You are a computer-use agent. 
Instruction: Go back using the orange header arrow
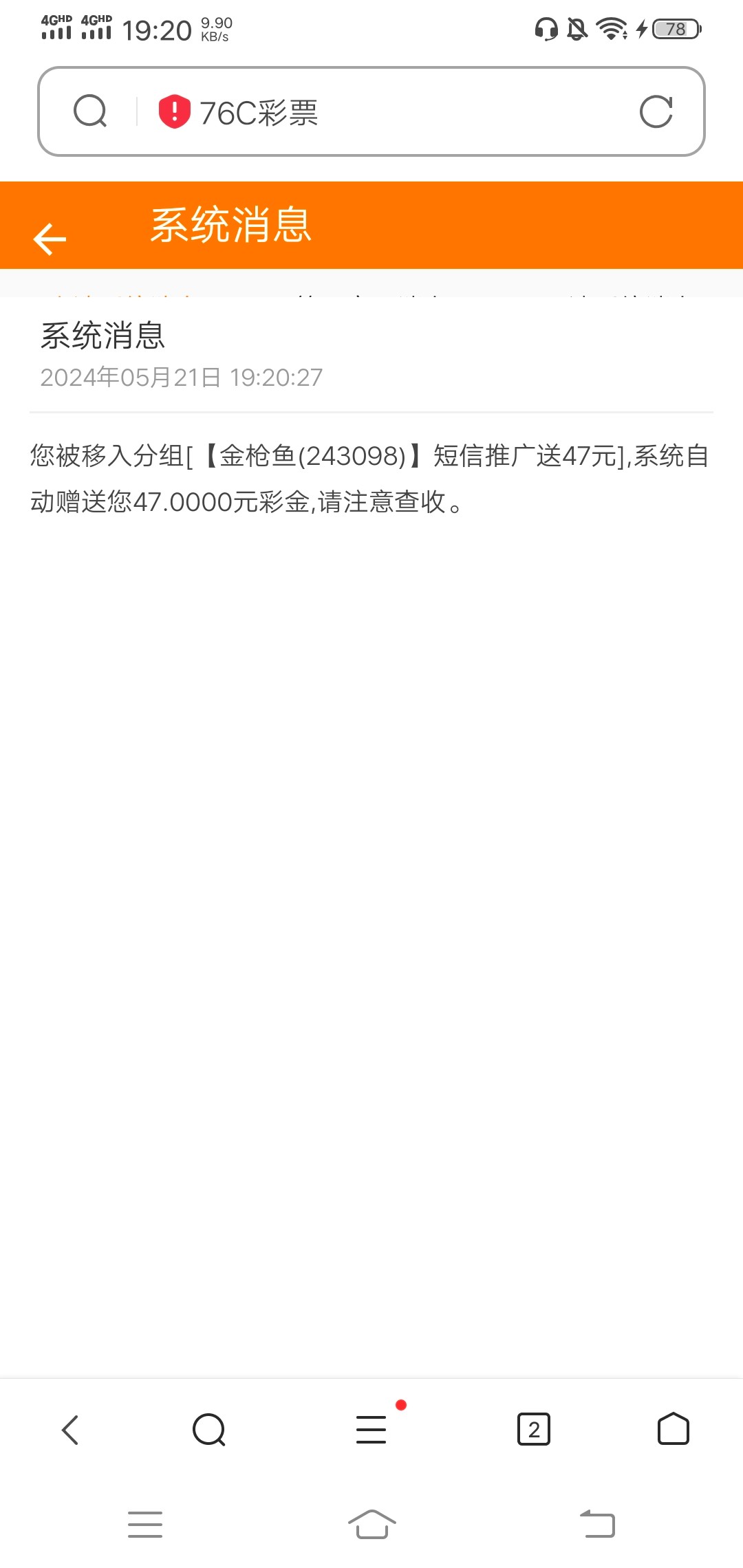[50, 239]
